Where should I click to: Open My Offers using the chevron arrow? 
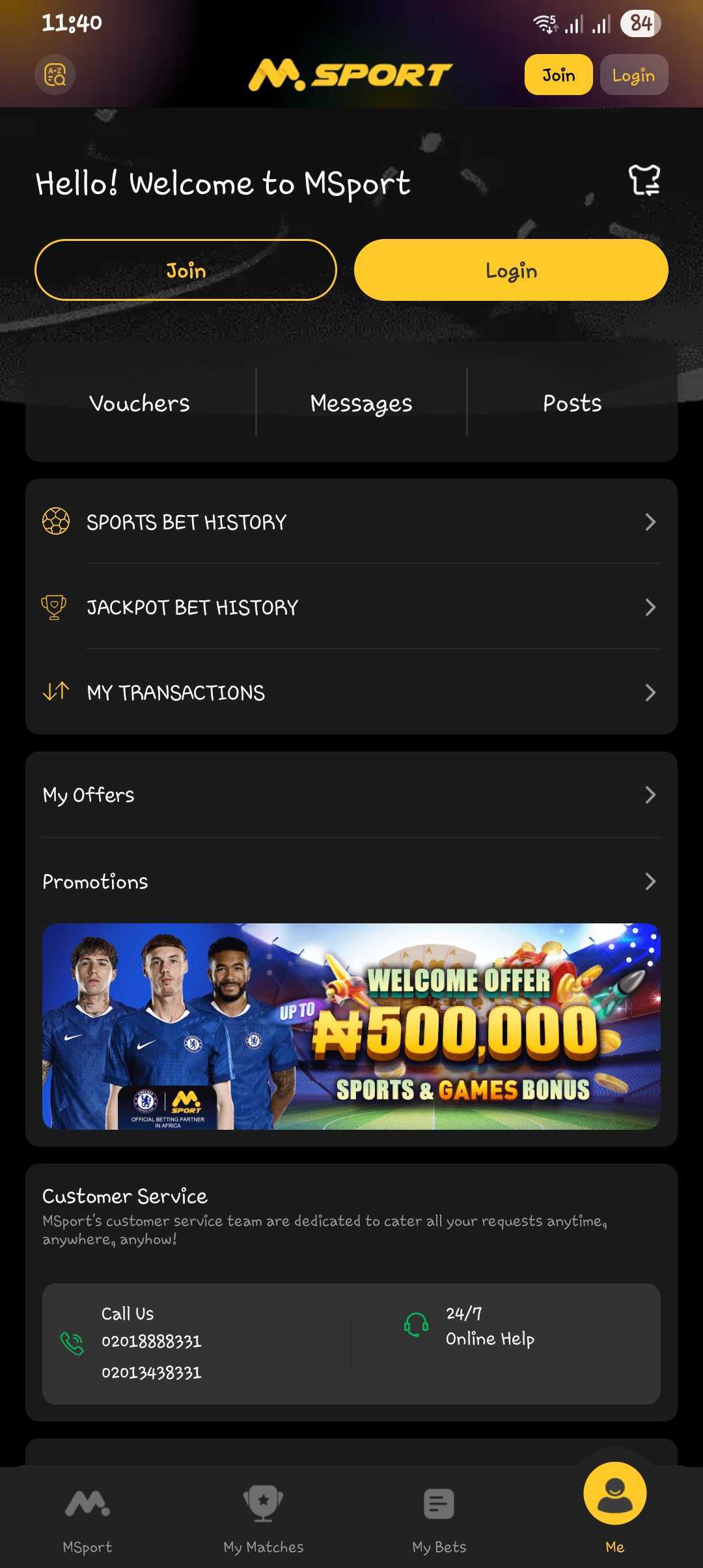pos(651,794)
